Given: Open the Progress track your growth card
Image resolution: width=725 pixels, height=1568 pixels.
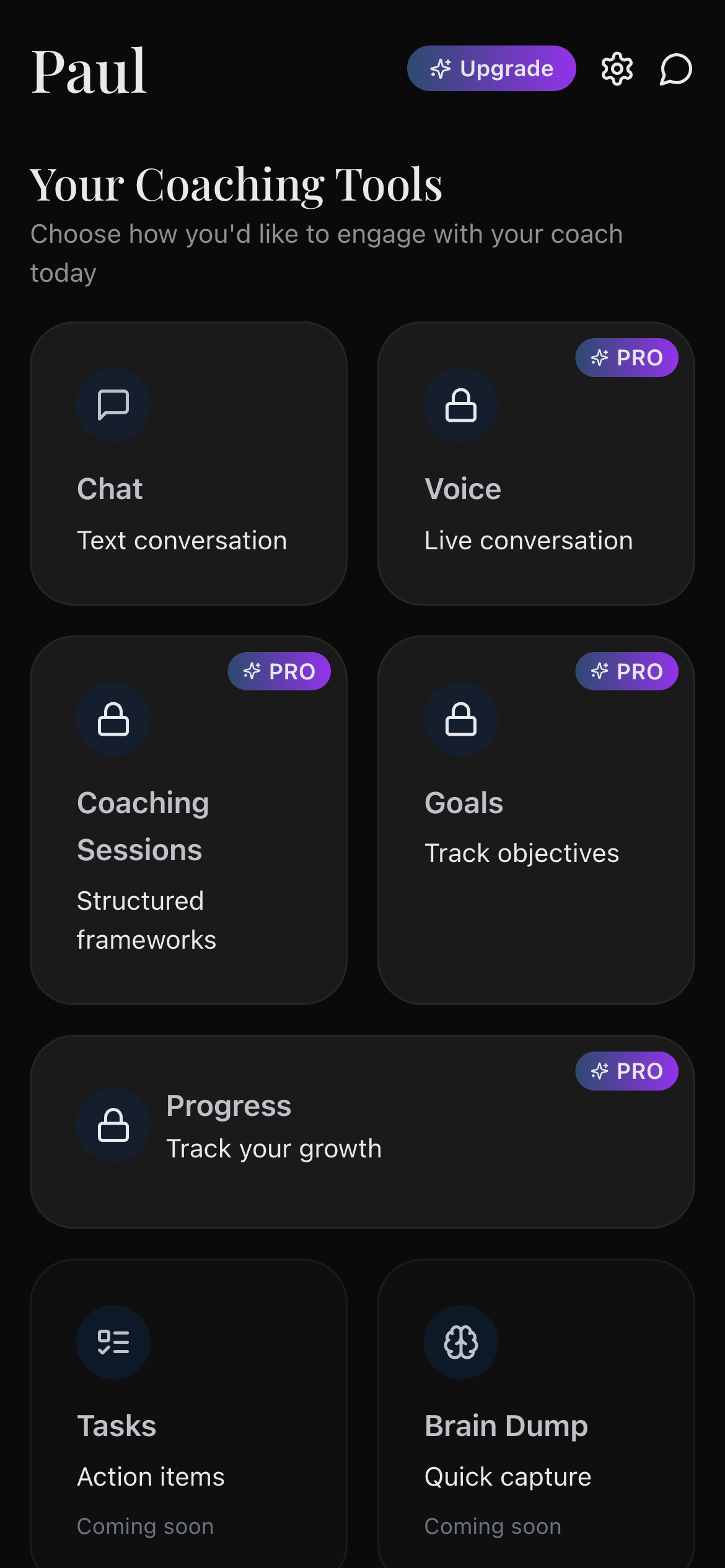Looking at the screenshot, I should [362, 1131].
